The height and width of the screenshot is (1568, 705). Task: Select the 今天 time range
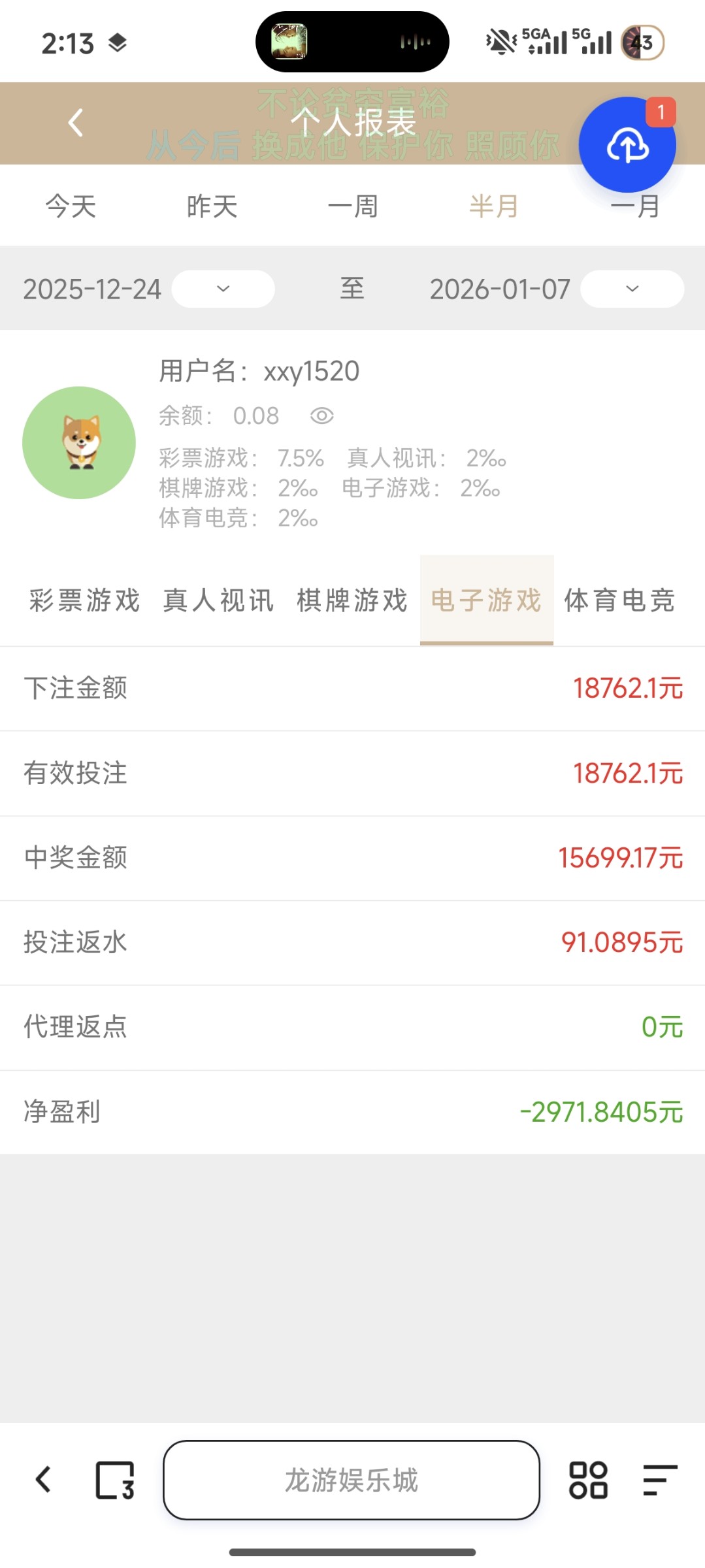coord(71,206)
